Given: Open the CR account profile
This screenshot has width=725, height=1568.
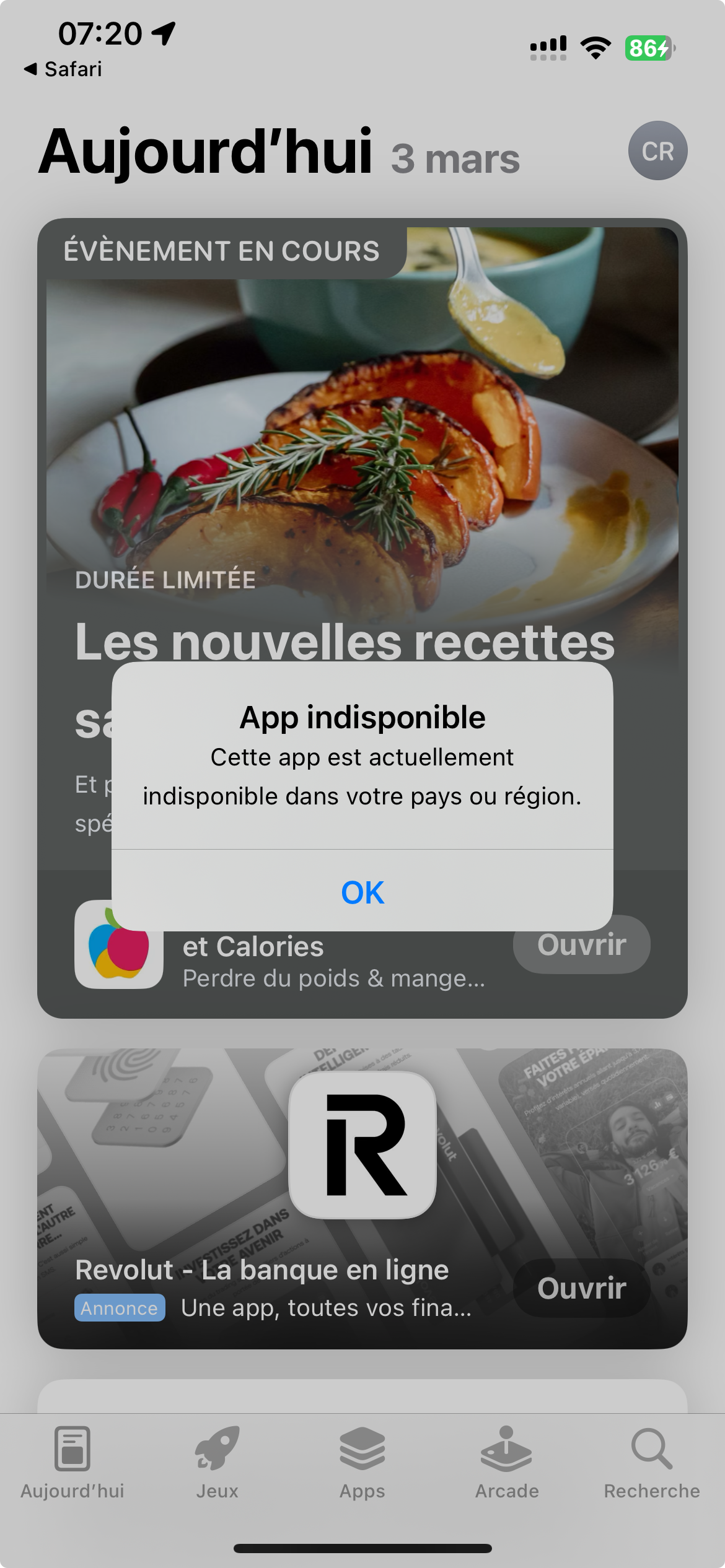Looking at the screenshot, I should click(657, 151).
